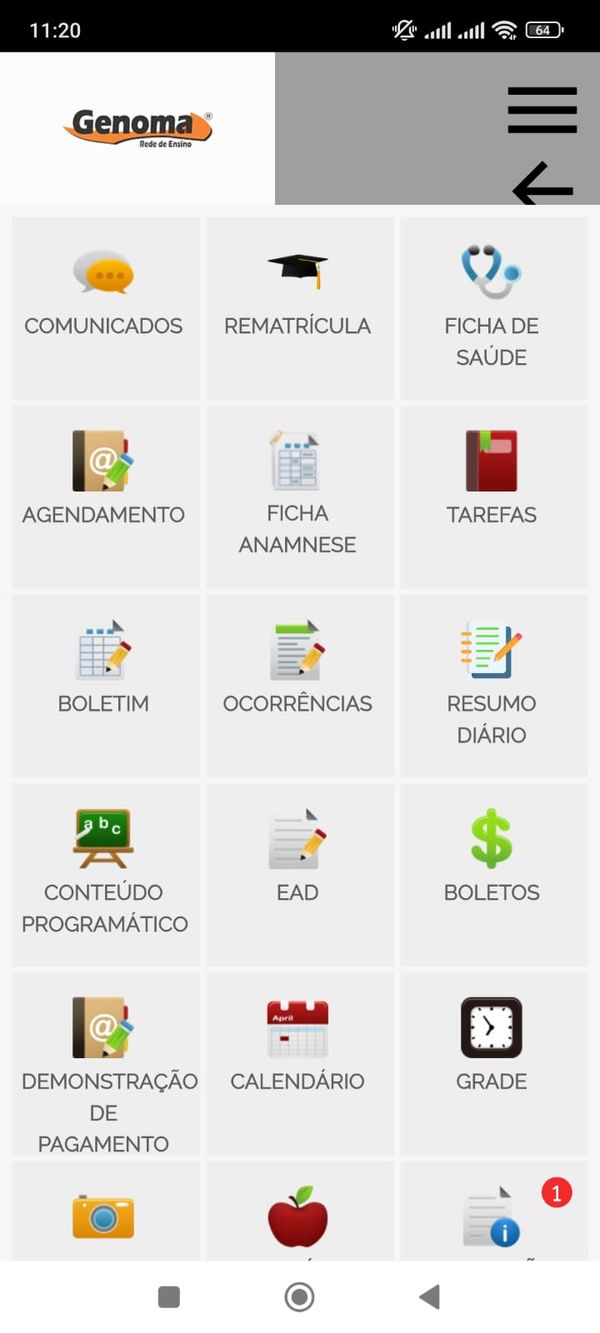Open Ficha Anamnese
Image resolution: width=600 pixels, height=1333 pixels.
coord(299,497)
